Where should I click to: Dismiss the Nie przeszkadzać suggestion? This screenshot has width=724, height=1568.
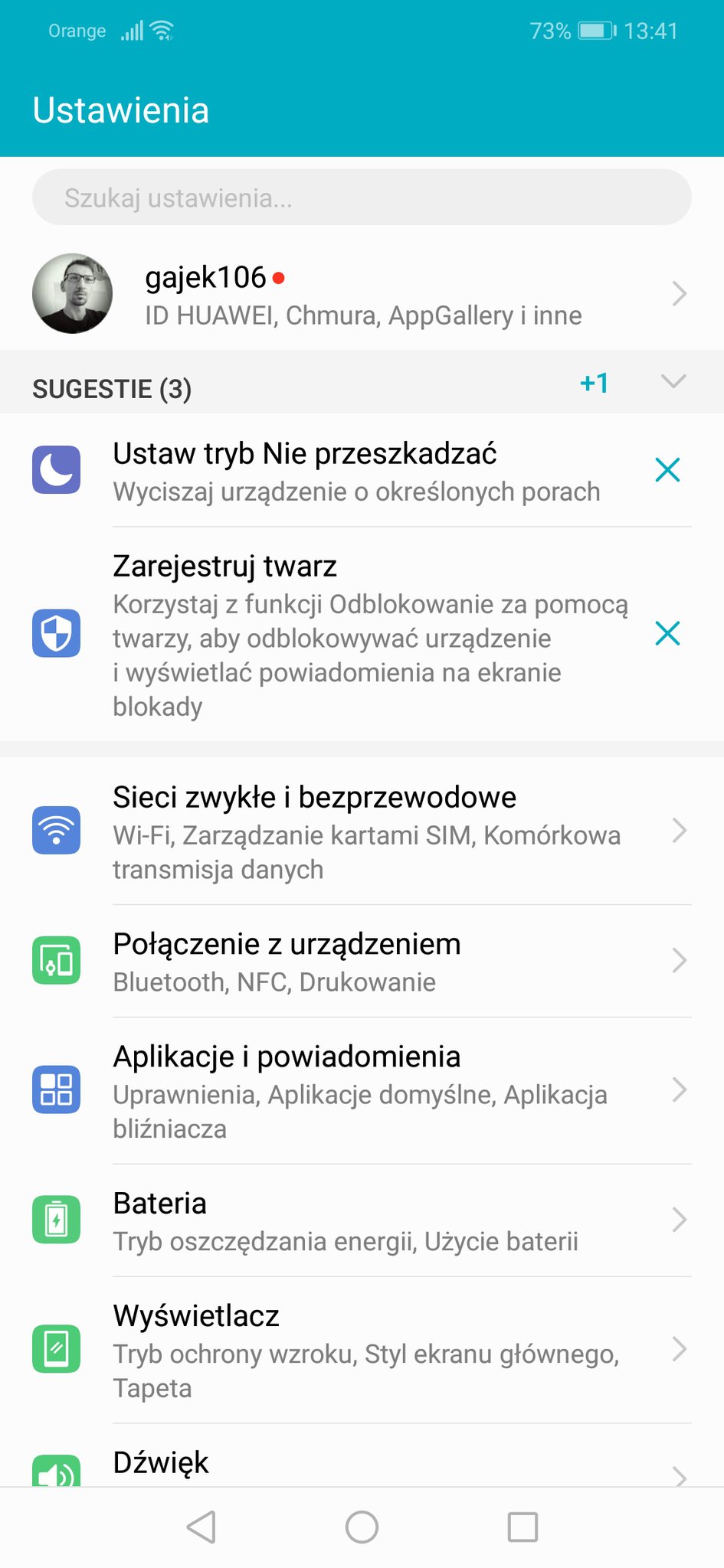[x=667, y=470]
